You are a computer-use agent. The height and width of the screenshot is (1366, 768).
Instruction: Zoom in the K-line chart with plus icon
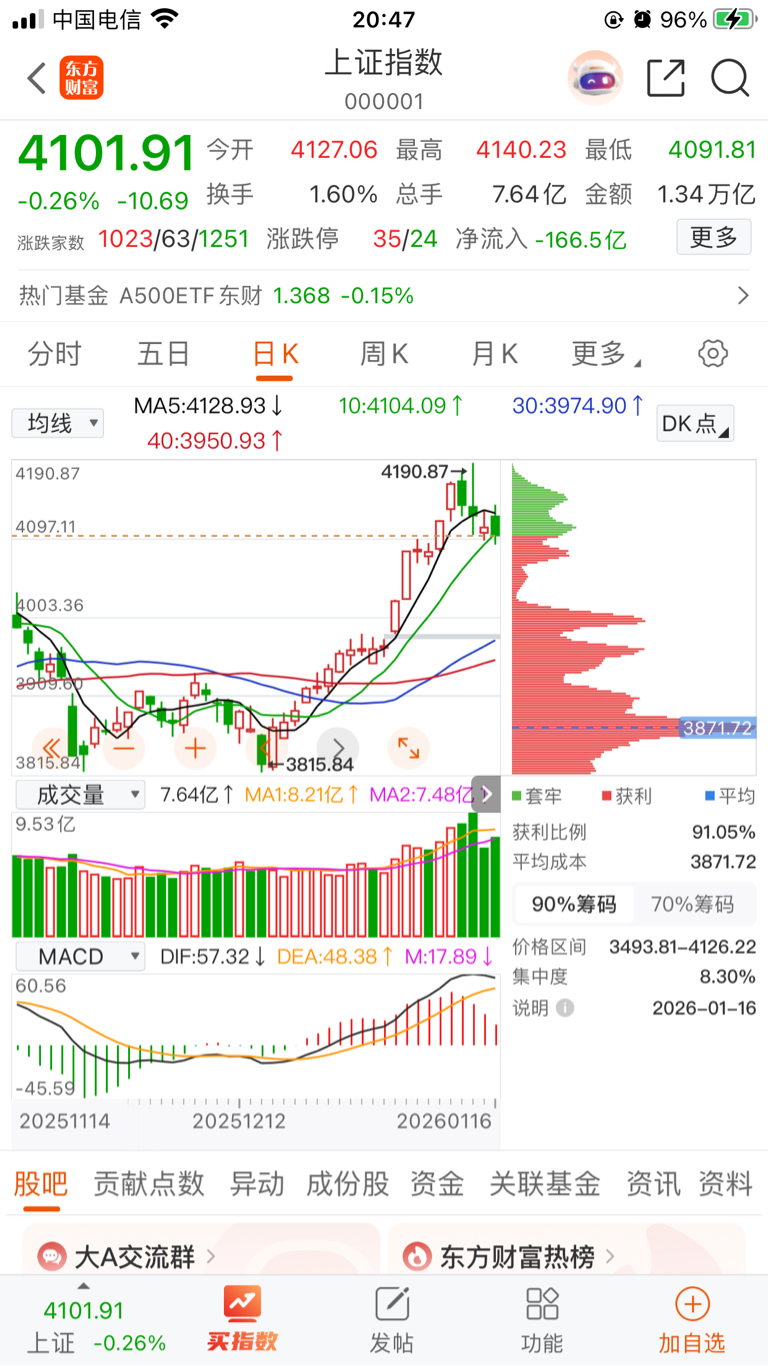pos(195,748)
